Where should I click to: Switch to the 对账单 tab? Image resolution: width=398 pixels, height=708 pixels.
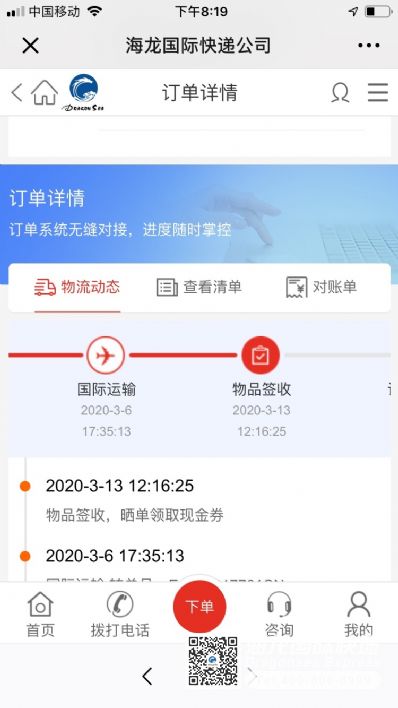322,287
